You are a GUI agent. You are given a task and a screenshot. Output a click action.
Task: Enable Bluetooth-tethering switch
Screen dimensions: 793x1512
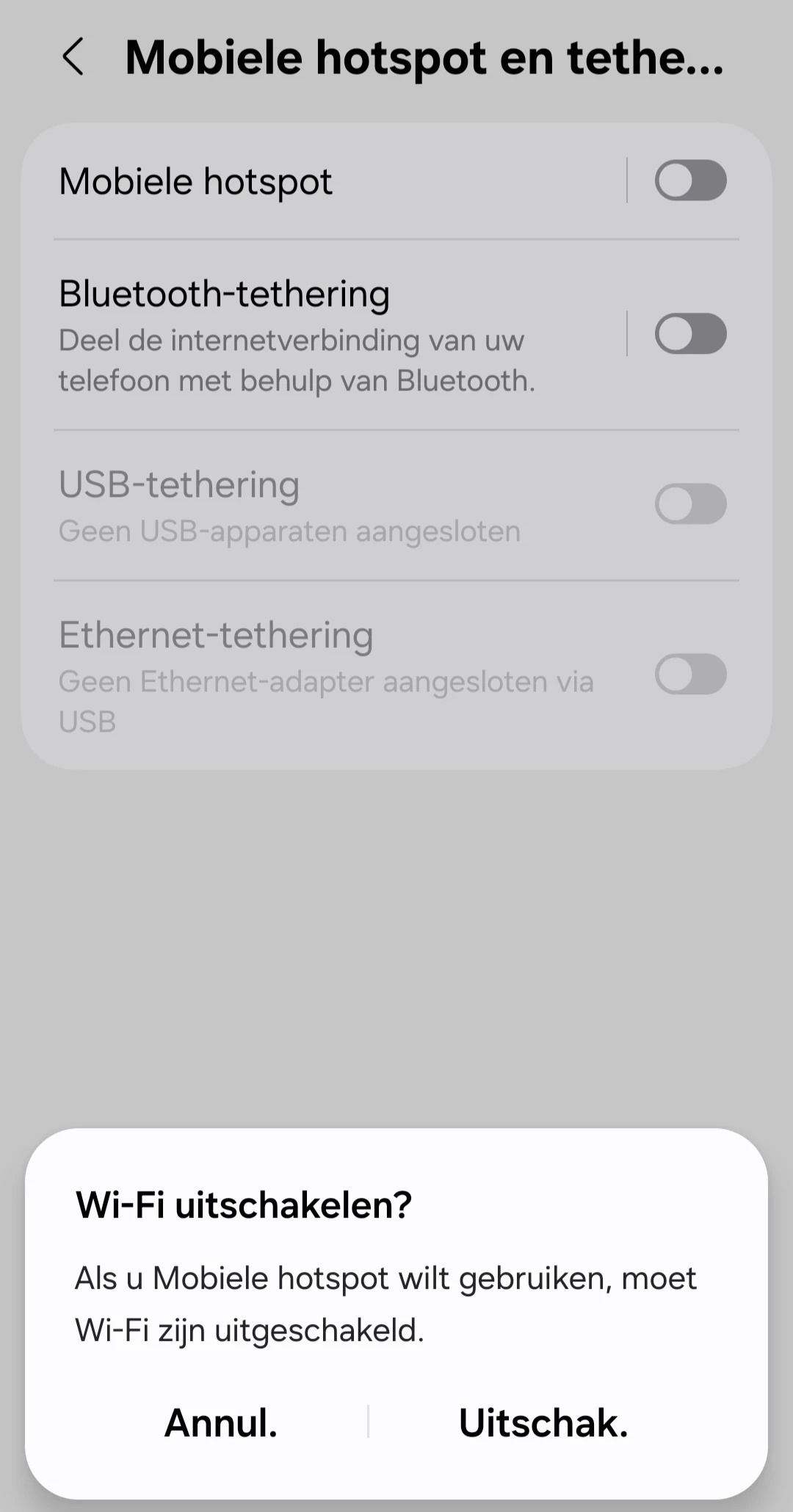690,334
